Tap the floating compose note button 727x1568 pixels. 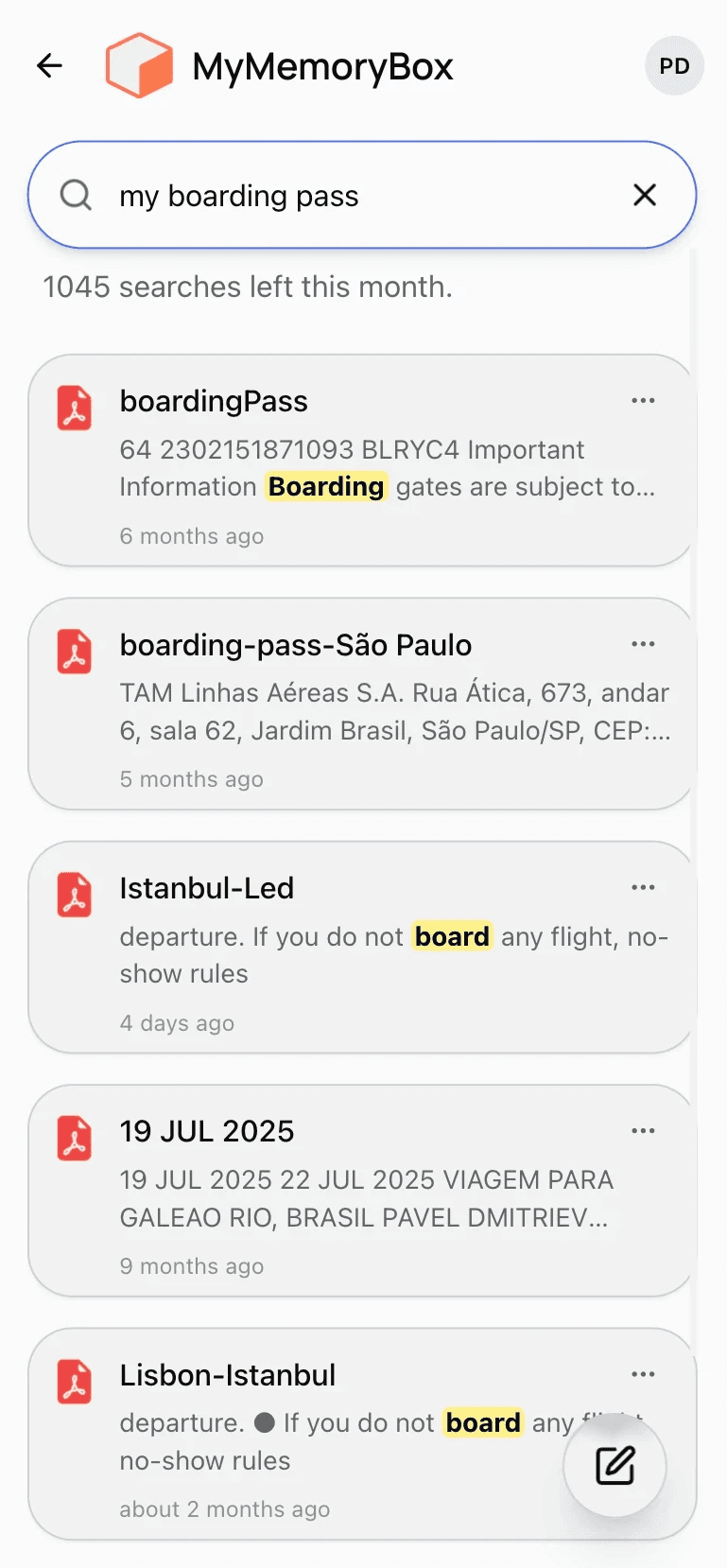[x=614, y=1466]
